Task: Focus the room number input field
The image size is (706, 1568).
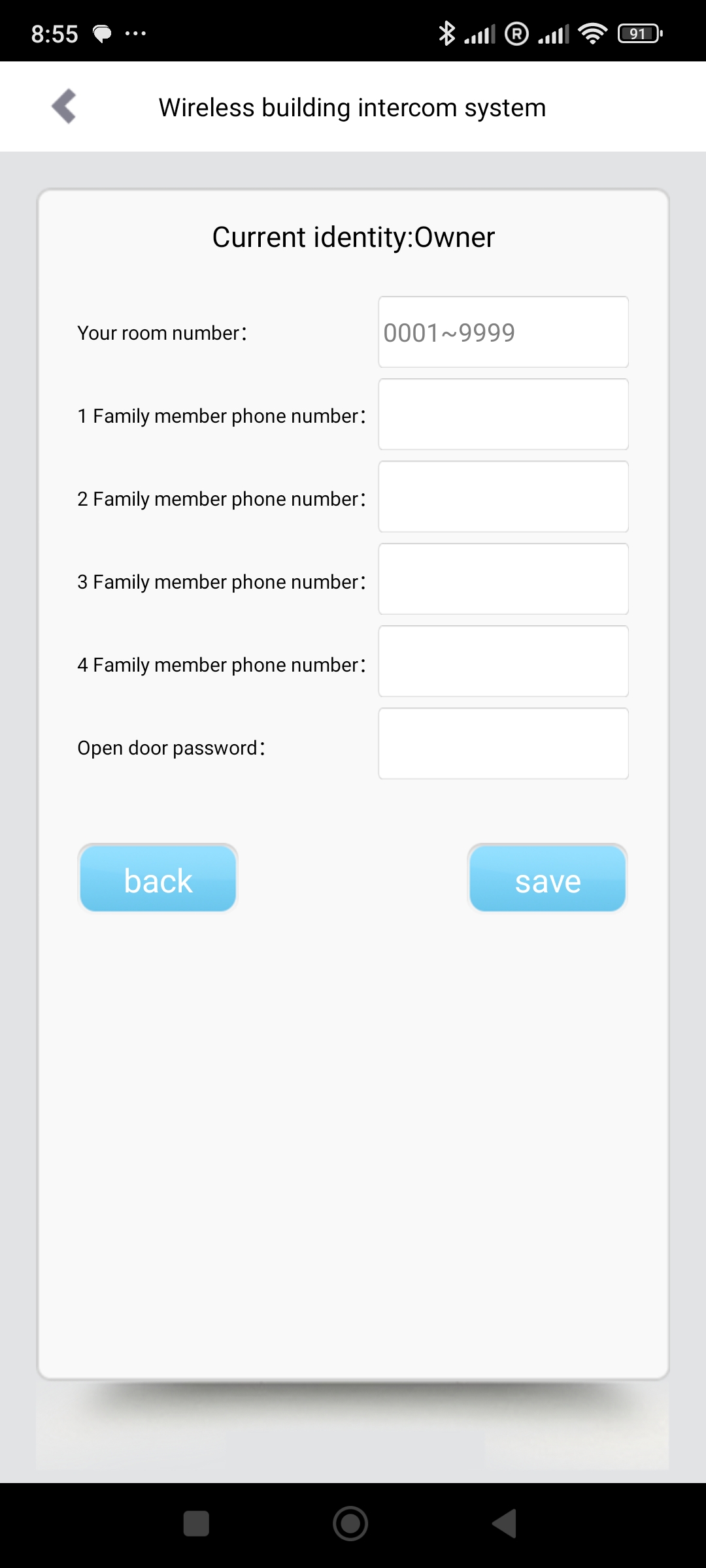Action: point(503,332)
